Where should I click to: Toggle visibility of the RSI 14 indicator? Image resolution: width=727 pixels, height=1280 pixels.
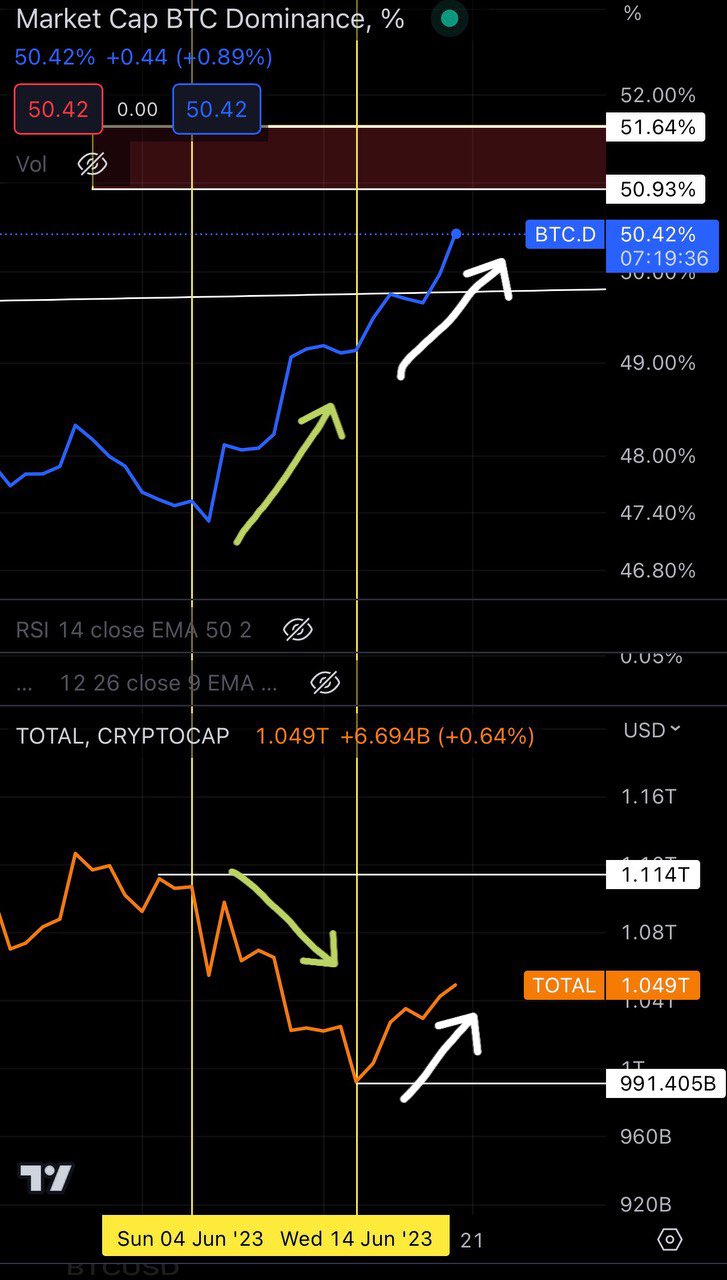coord(298,629)
